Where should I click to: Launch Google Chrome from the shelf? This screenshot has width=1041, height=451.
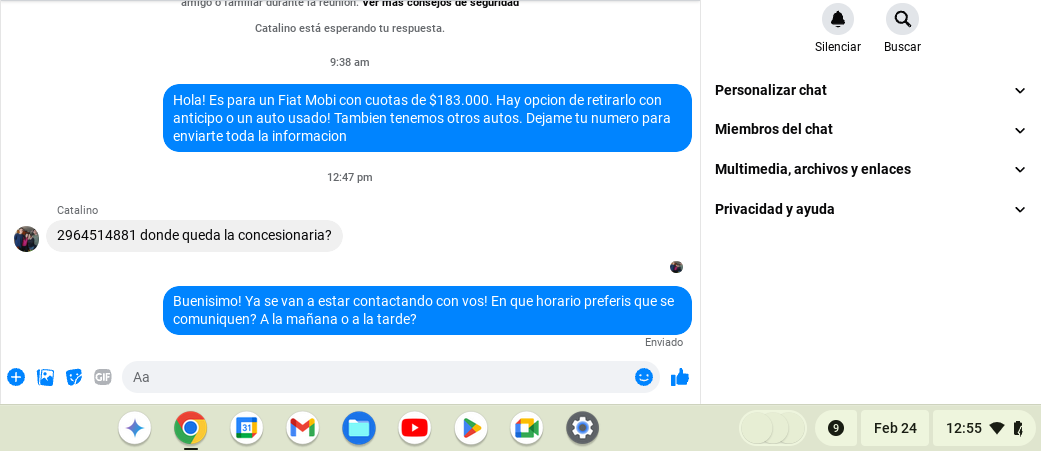pyautogui.click(x=190, y=428)
